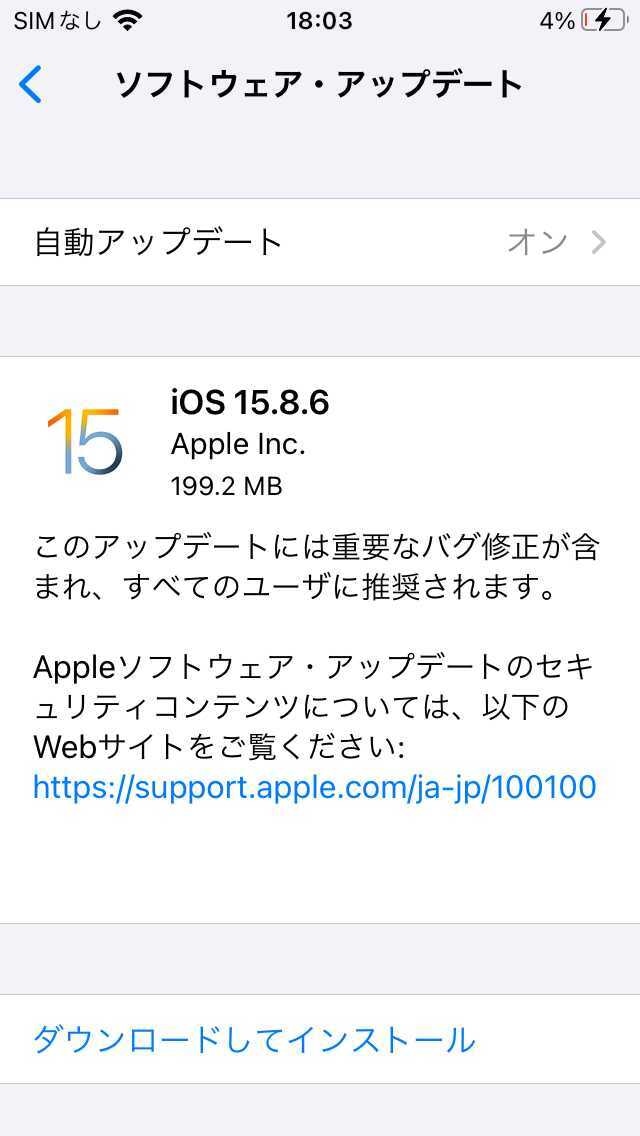640x1136 pixels.
Task: Open the support.apple.com security content link
Action: pos(314,787)
